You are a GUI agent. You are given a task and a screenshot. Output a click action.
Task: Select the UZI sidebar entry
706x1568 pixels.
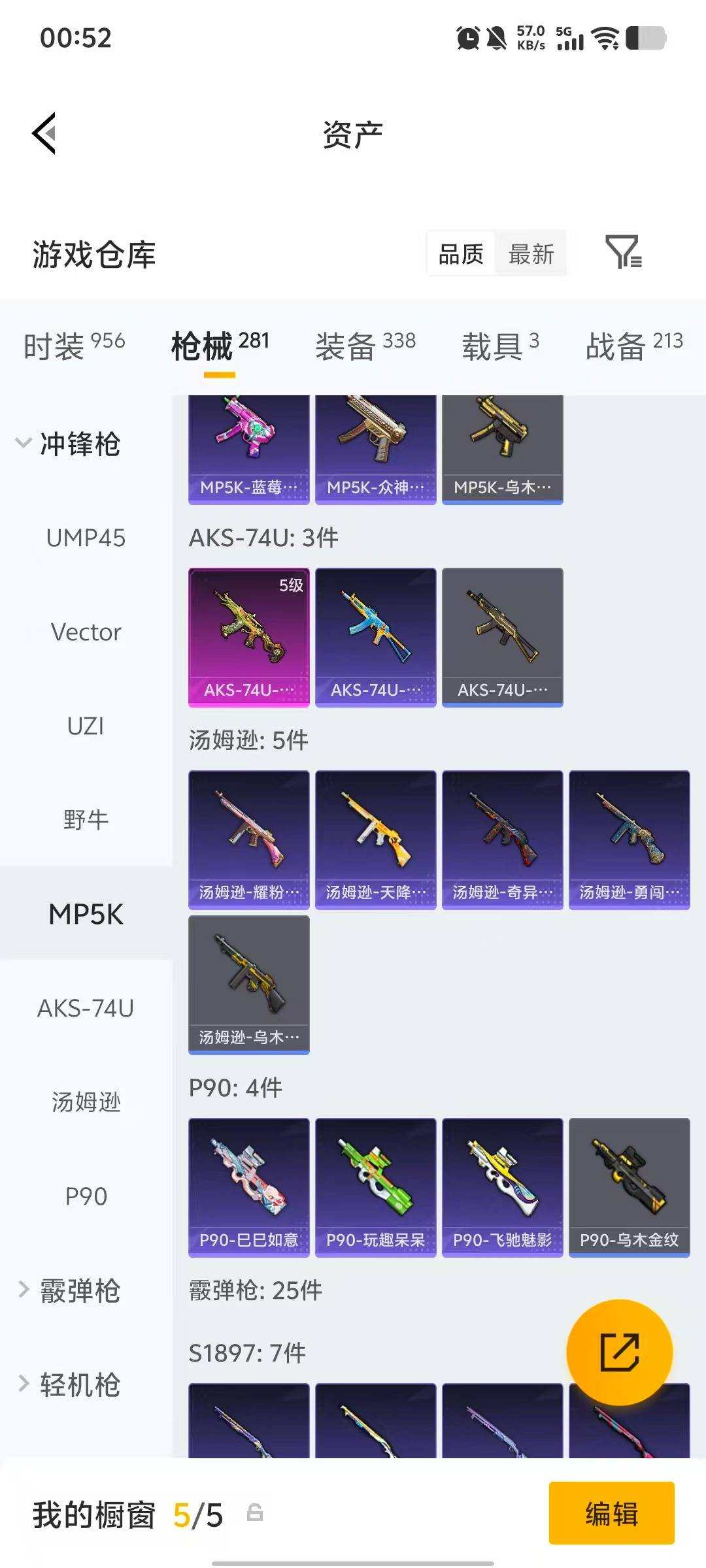[86, 725]
